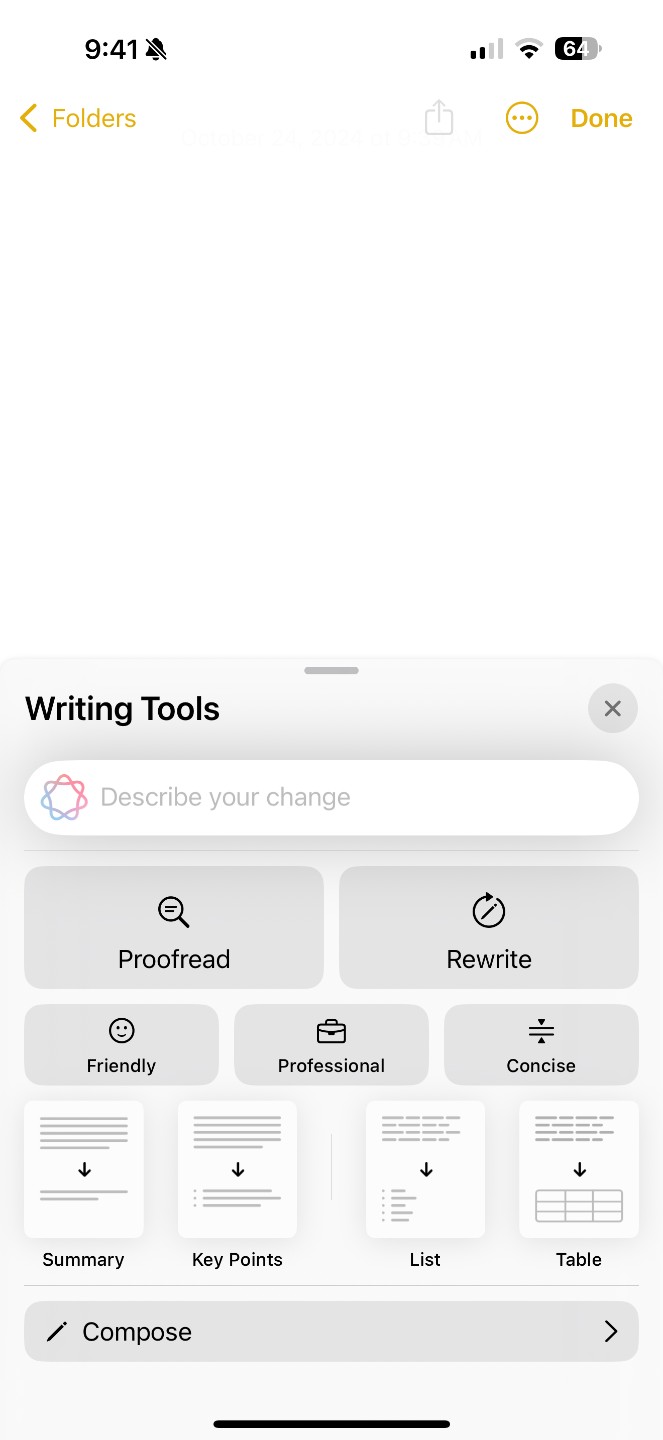Tap the Writing Tools sheet grabber
Screen dimensions: 663x1440
click(x=331, y=670)
